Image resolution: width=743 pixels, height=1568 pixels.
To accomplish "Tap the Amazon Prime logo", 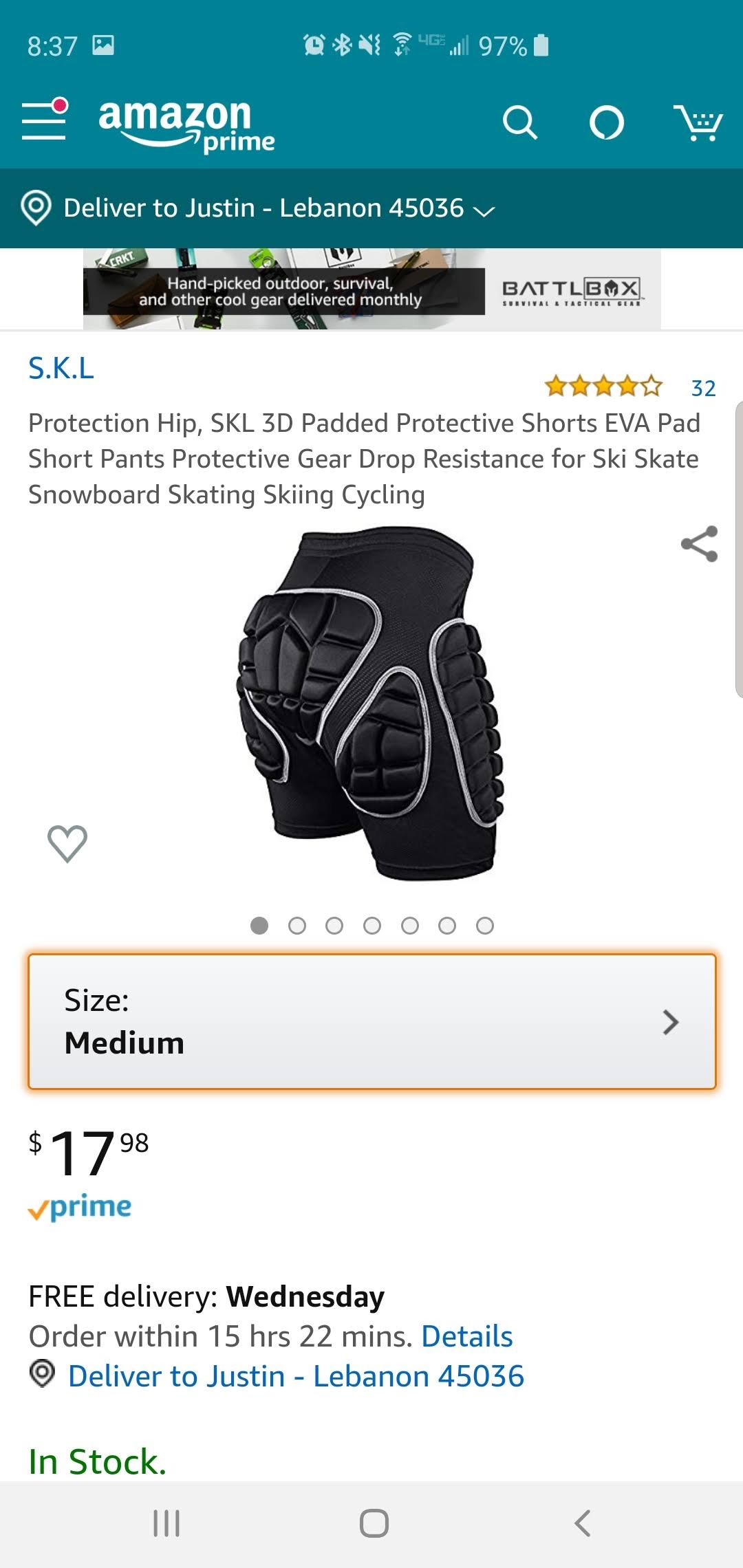I will 186,124.
